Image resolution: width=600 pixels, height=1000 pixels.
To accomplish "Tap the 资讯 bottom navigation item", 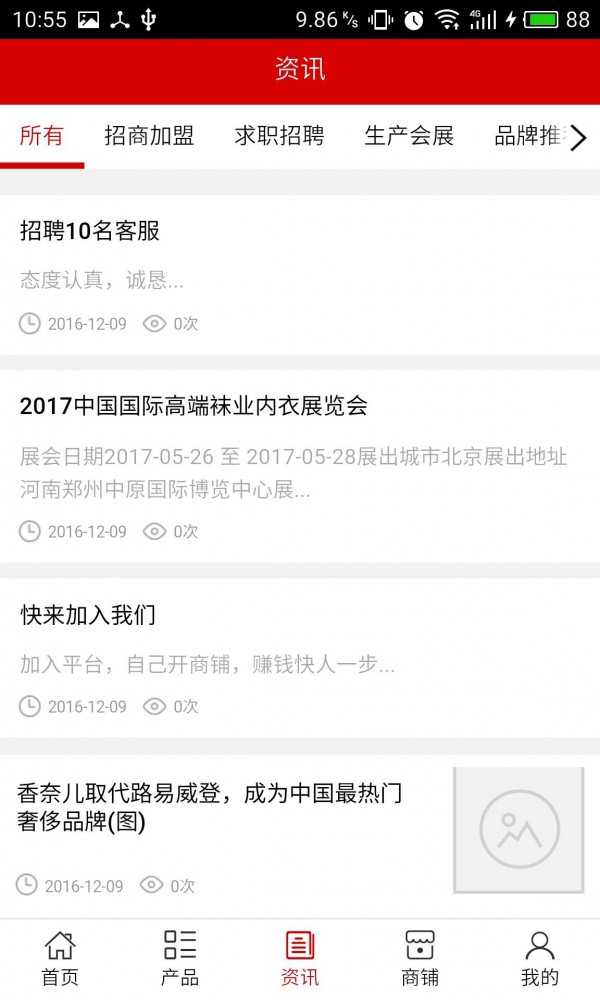I will tap(300, 959).
